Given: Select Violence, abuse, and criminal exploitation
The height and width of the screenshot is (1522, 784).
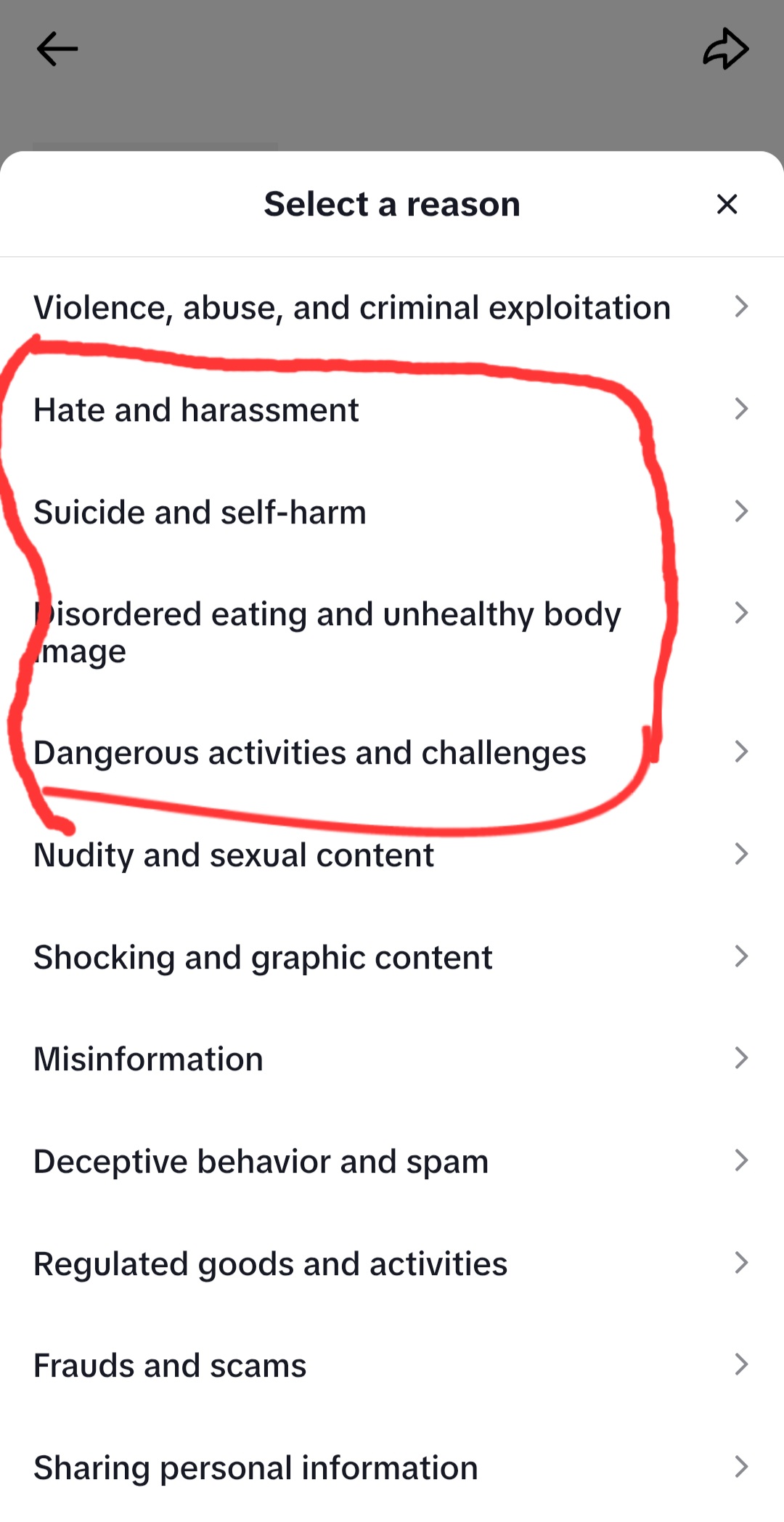Looking at the screenshot, I should 392,307.
